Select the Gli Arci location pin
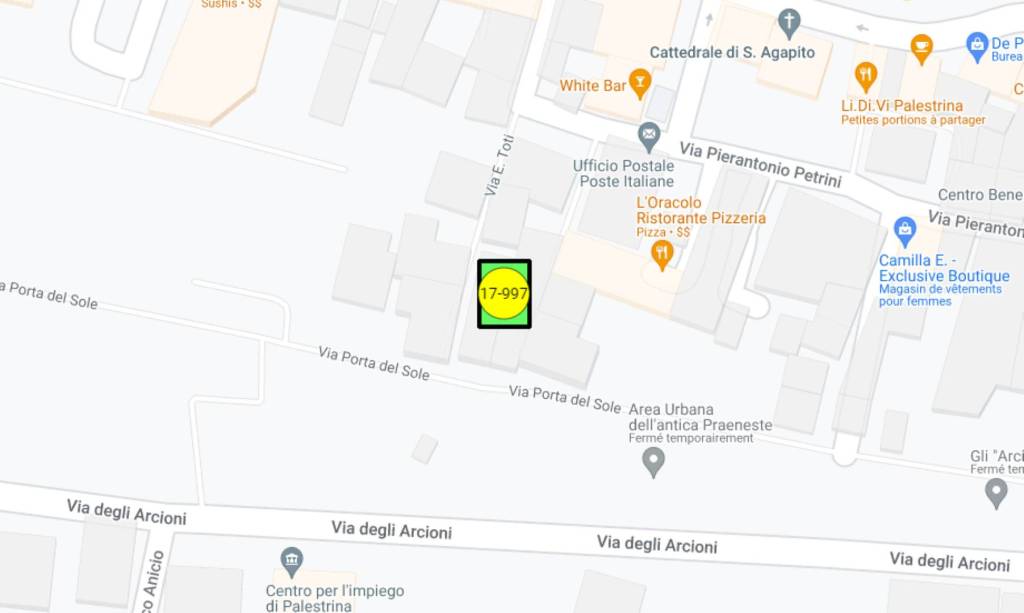1024x613 pixels. coord(995,491)
